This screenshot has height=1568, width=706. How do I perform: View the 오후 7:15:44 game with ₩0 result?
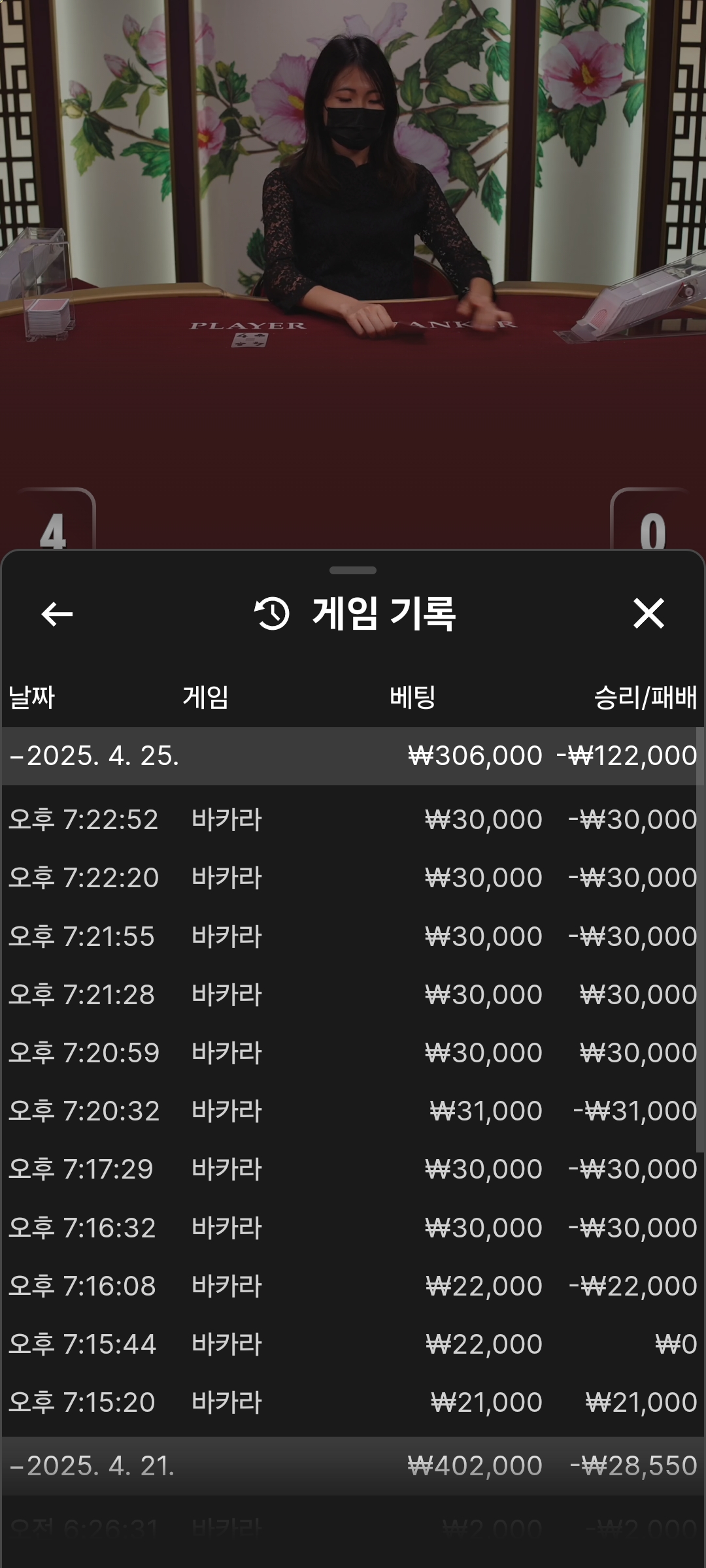tap(353, 1344)
